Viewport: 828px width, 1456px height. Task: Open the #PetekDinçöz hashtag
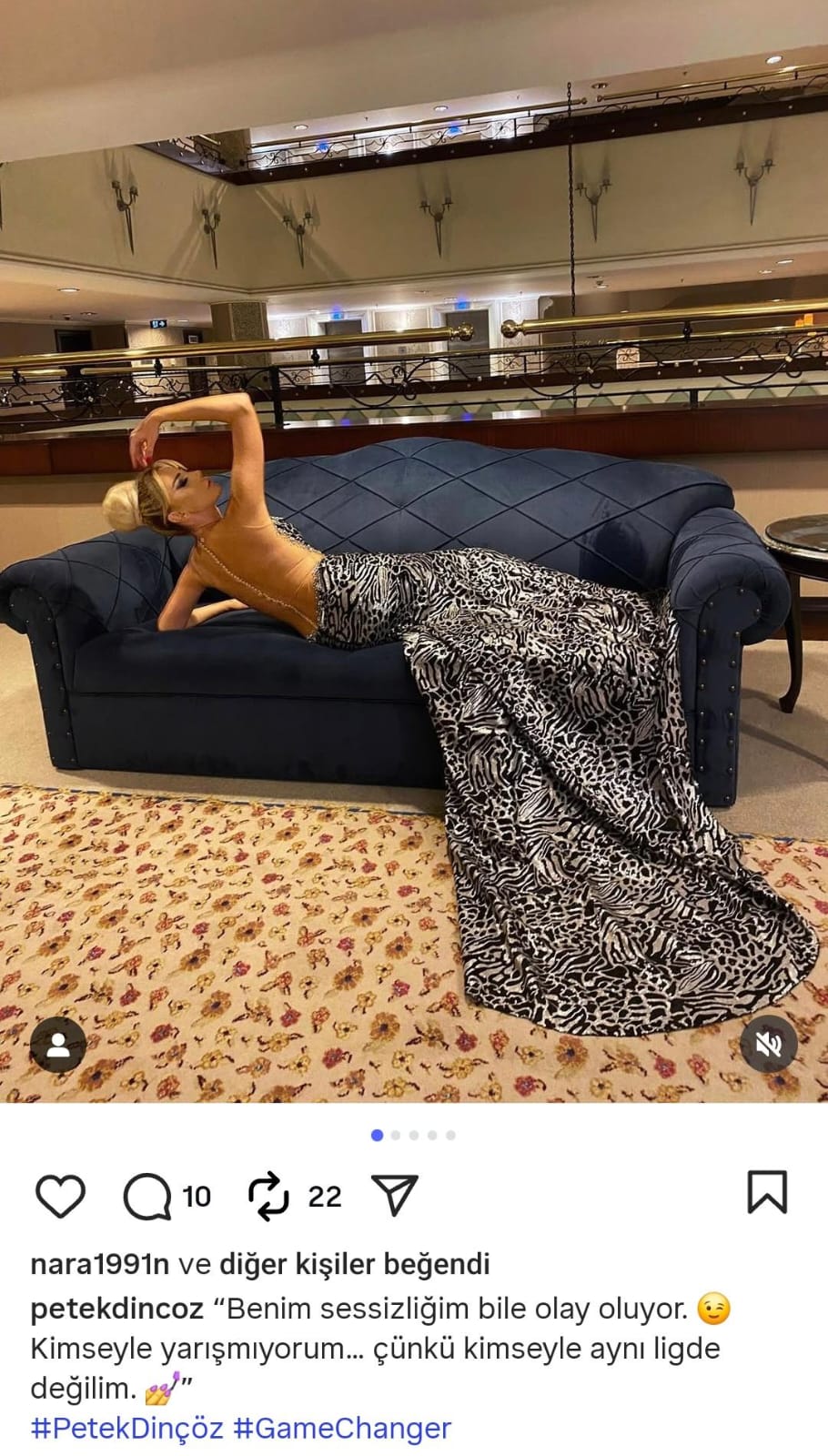tap(127, 1428)
